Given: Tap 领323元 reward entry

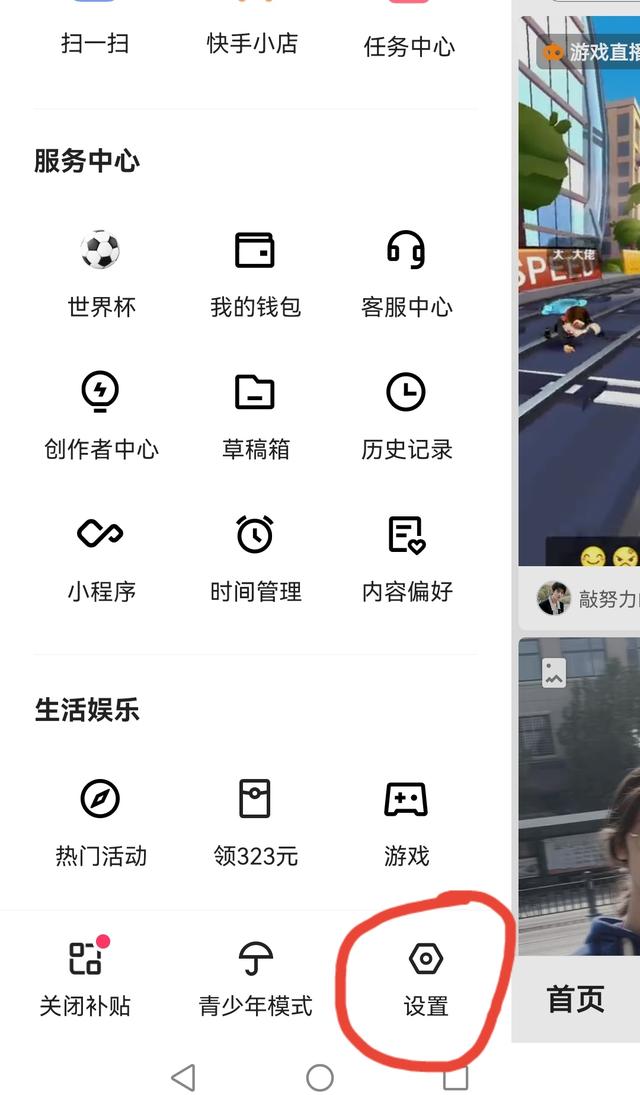Looking at the screenshot, I should 255,822.
